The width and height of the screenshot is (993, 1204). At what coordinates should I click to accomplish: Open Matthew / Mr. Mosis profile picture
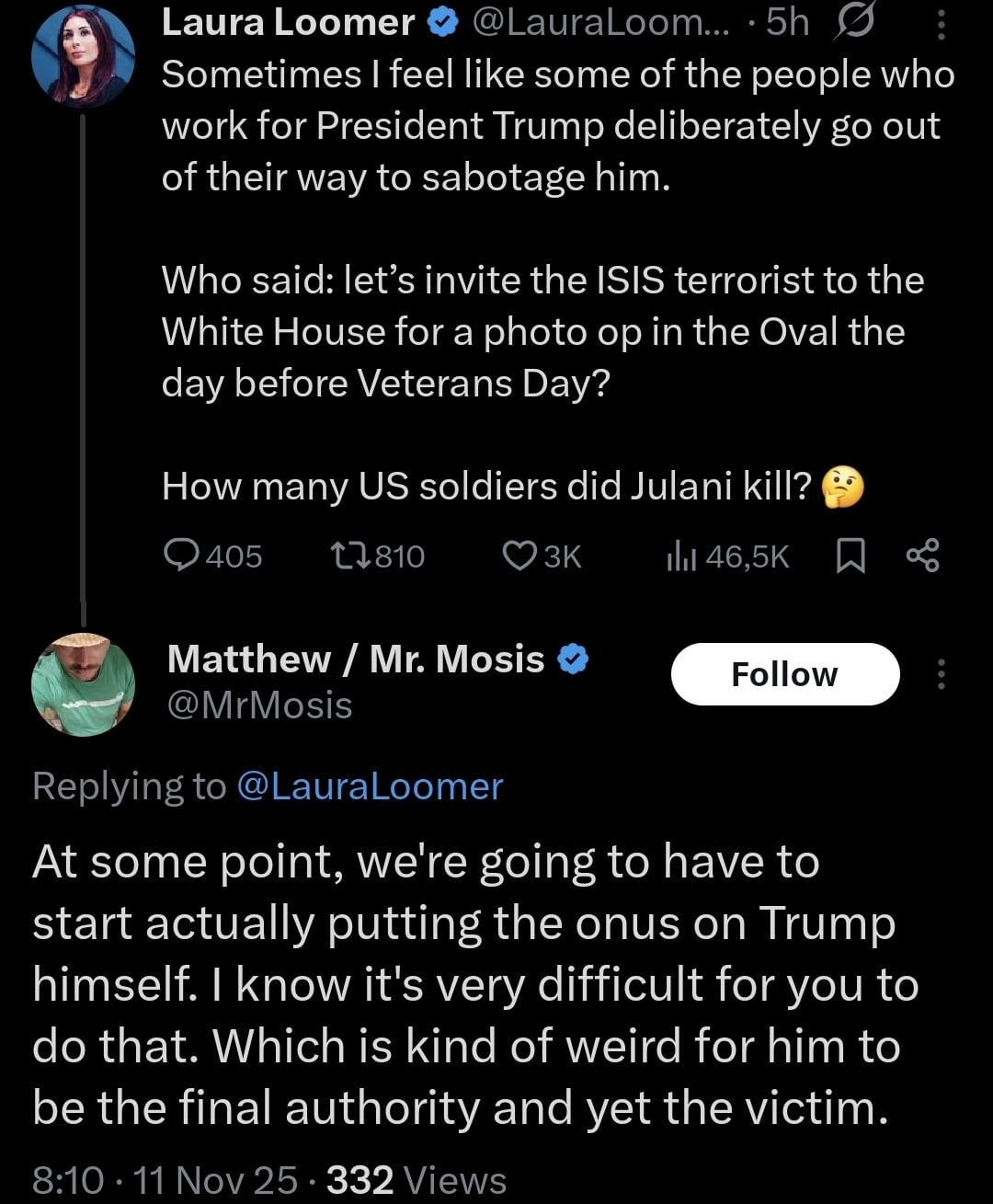tap(83, 684)
